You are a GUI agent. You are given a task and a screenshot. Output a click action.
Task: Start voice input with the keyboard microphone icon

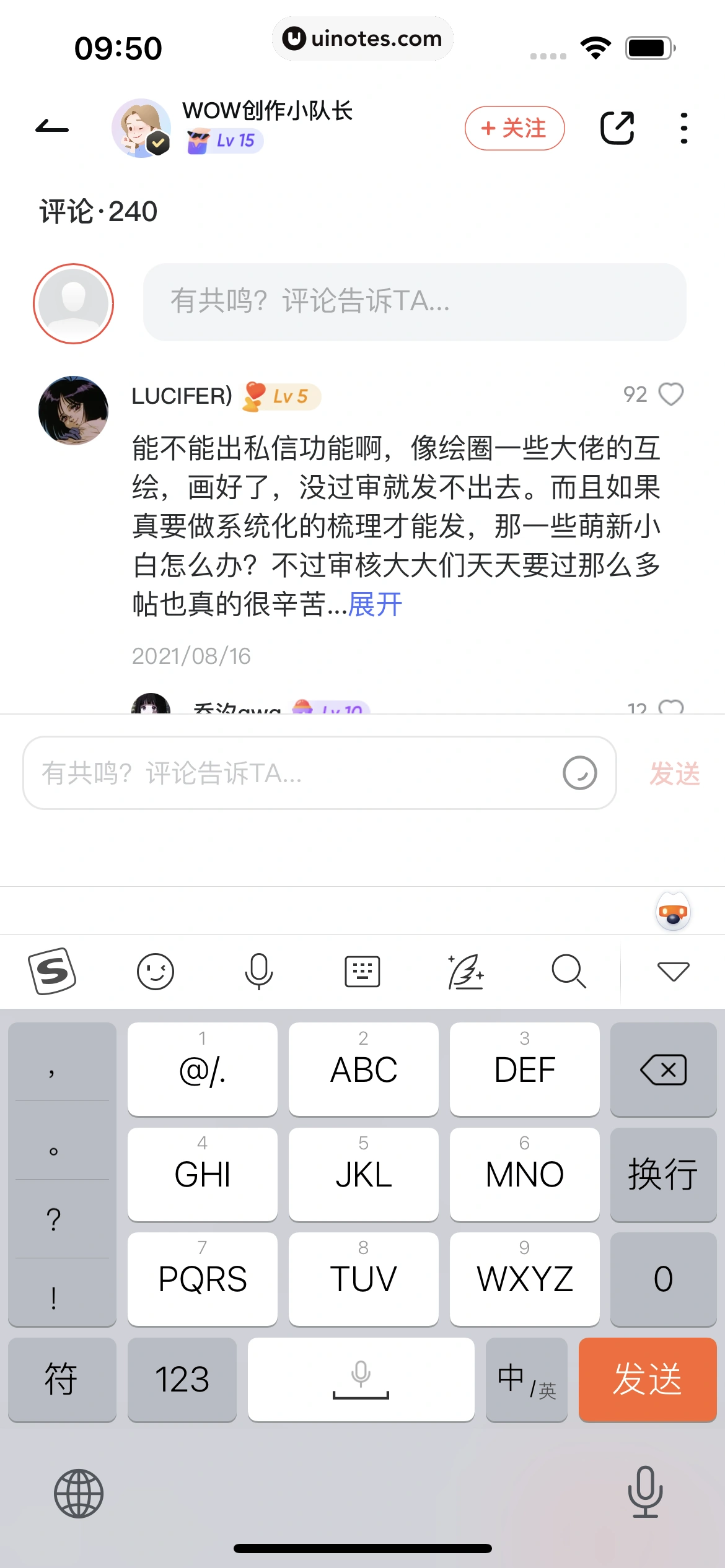click(x=259, y=971)
